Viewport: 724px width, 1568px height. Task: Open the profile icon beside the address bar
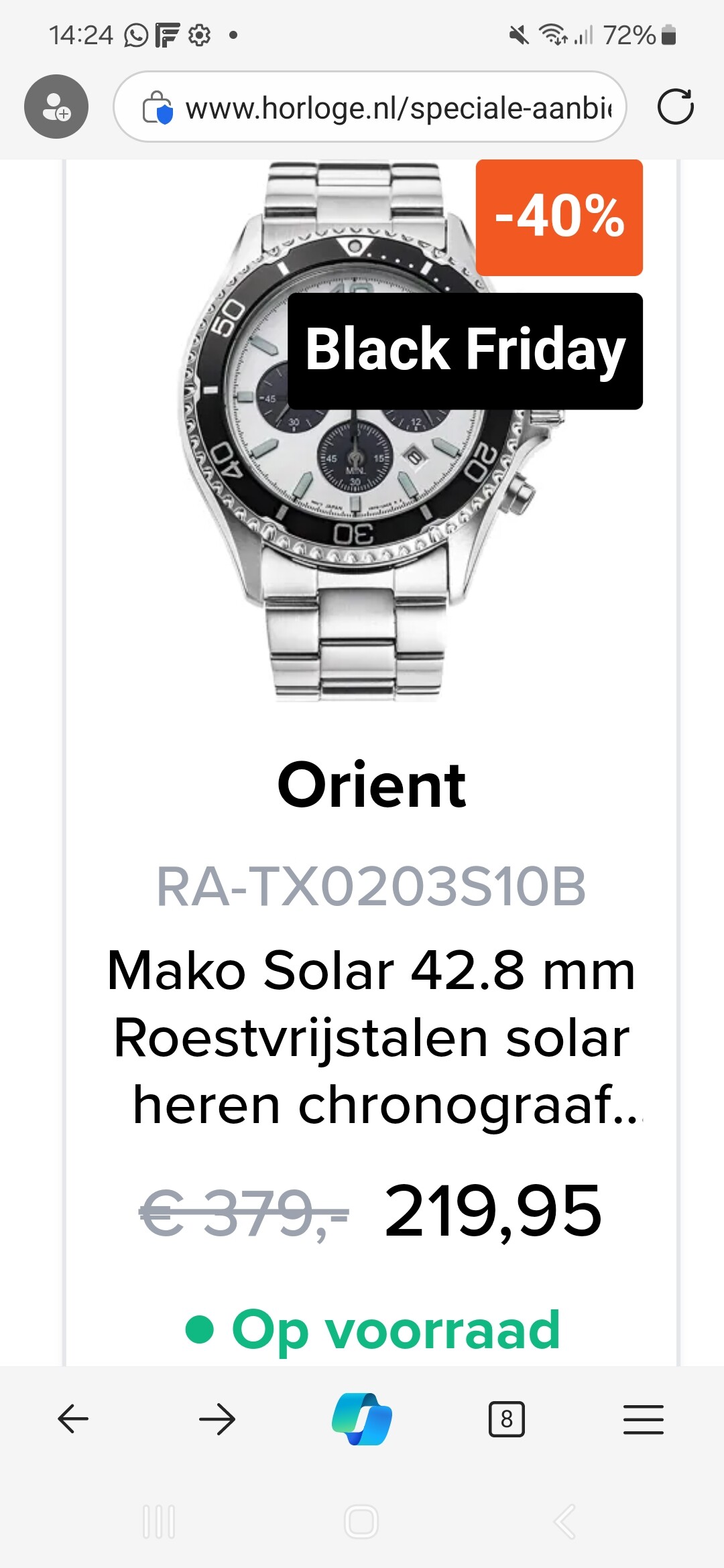tap(56, 107)
